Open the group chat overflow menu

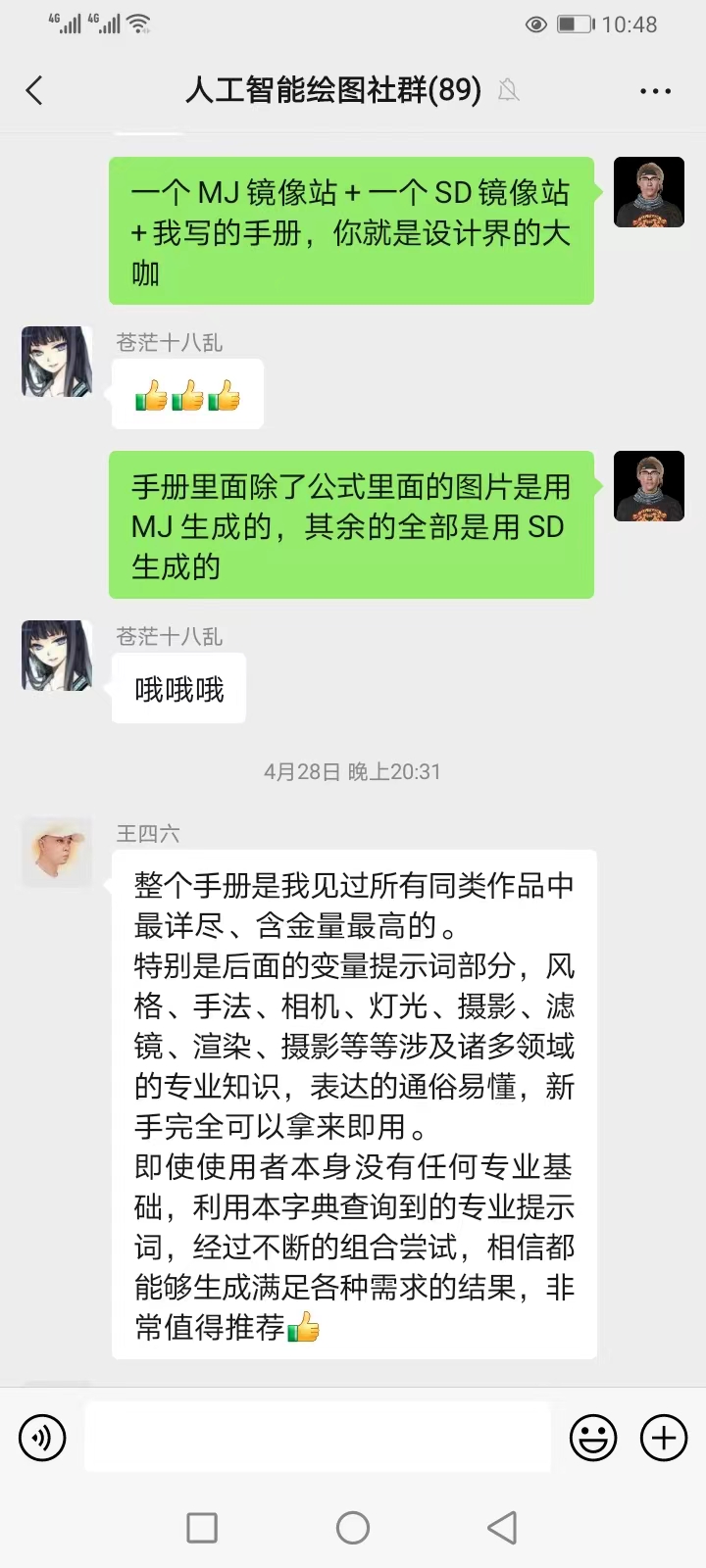[655, 91]
